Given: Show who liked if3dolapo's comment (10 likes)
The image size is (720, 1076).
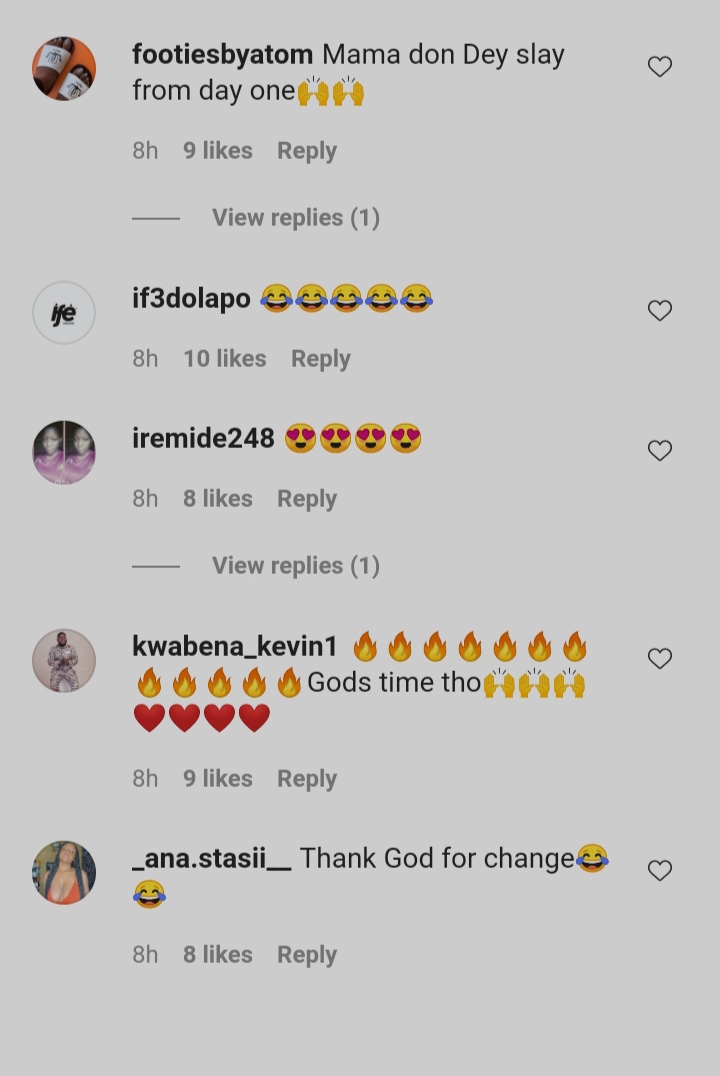Looking at the screenshot, I should [x=224, y=359].
